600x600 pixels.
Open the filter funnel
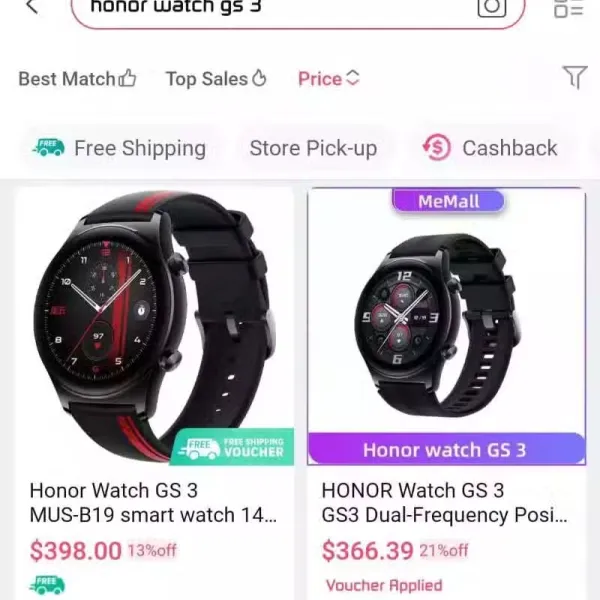pyautogui.click(x=574, y=78)
